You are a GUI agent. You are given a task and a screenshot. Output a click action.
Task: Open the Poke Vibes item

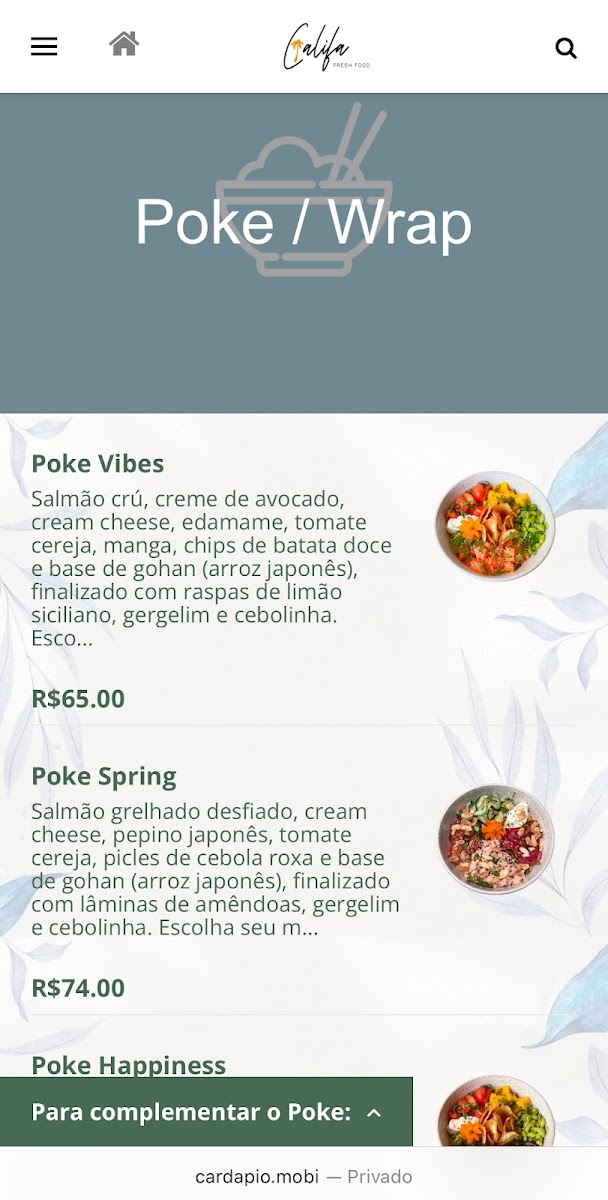click(x=98, y=464)
